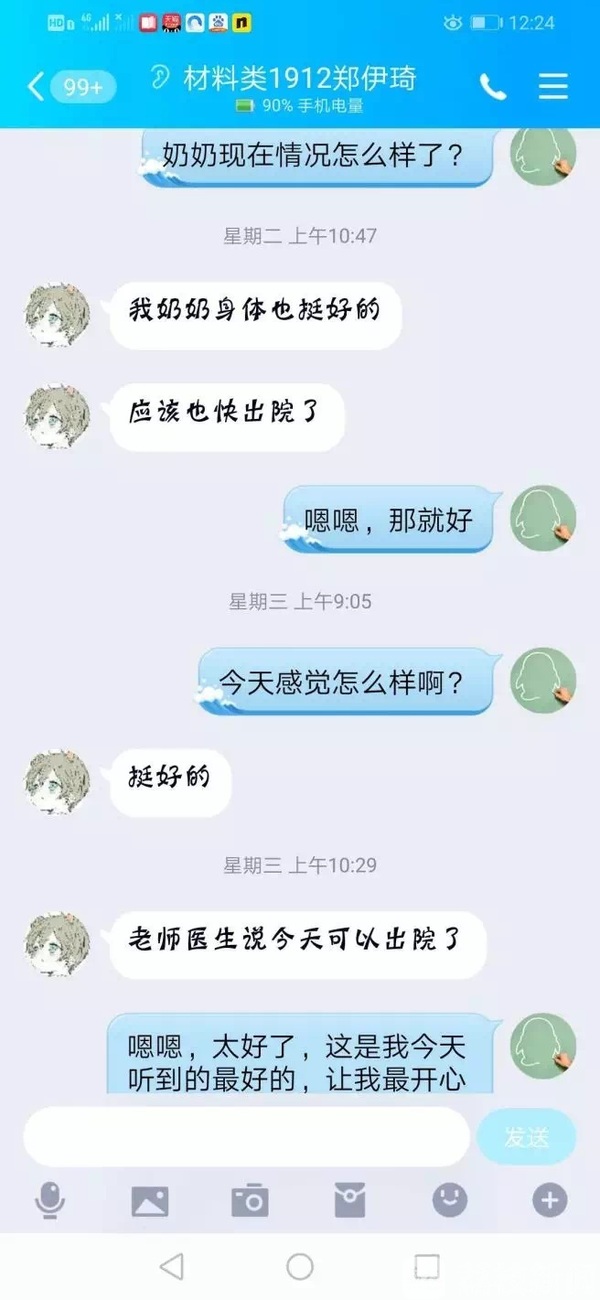Open the chat settings menu
This screenshot has height=1300, width=600.
coord(553,87)
